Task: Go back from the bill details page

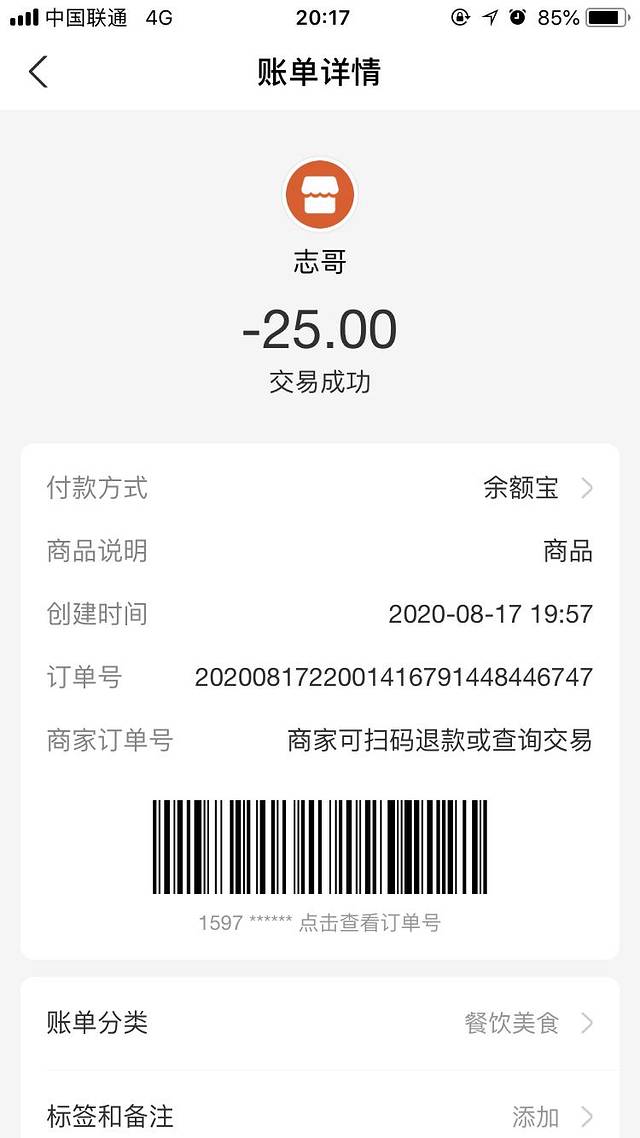Action: click(38, 72)
